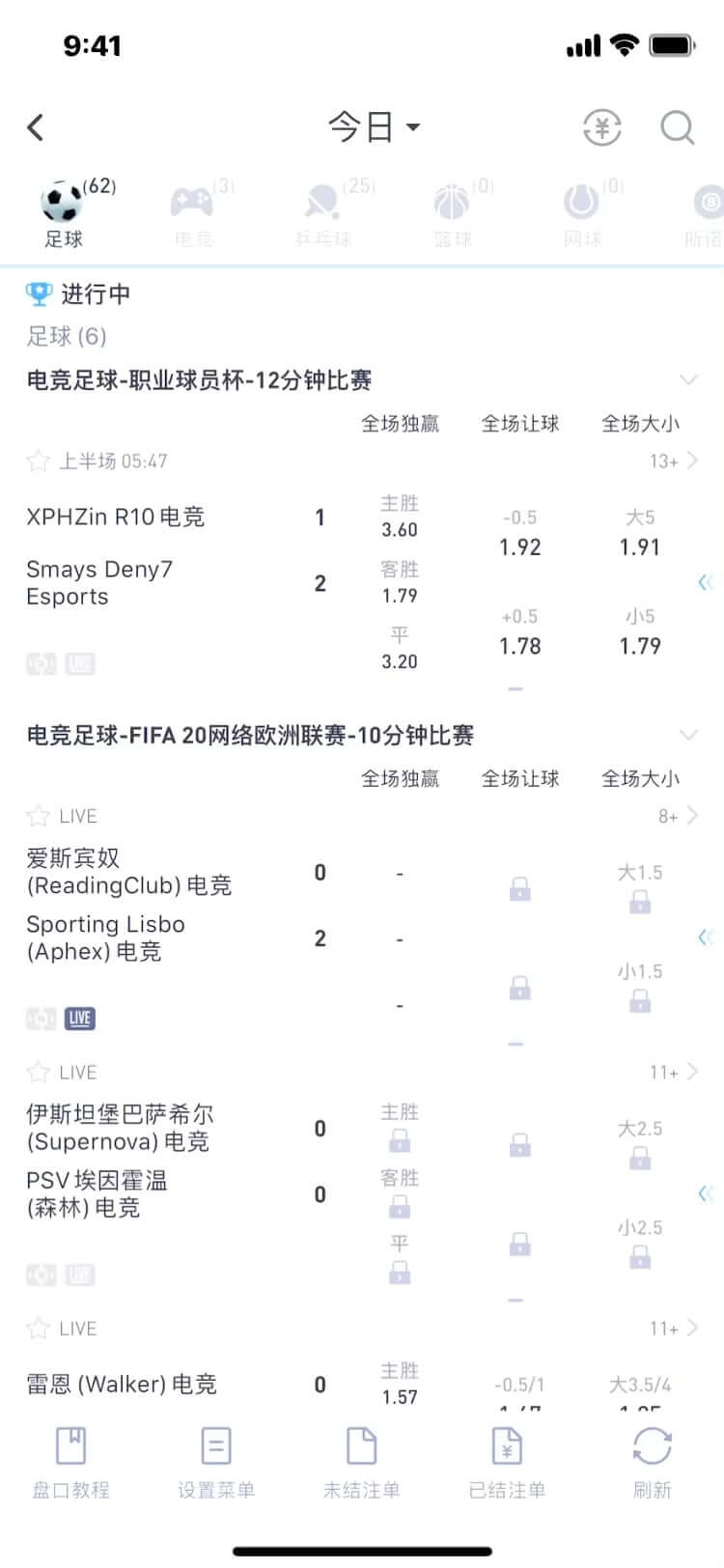This screenshot has height=1568, width=724.
Task: View 未结注单 unsettled bets
Action: (x=361, y=1462)
